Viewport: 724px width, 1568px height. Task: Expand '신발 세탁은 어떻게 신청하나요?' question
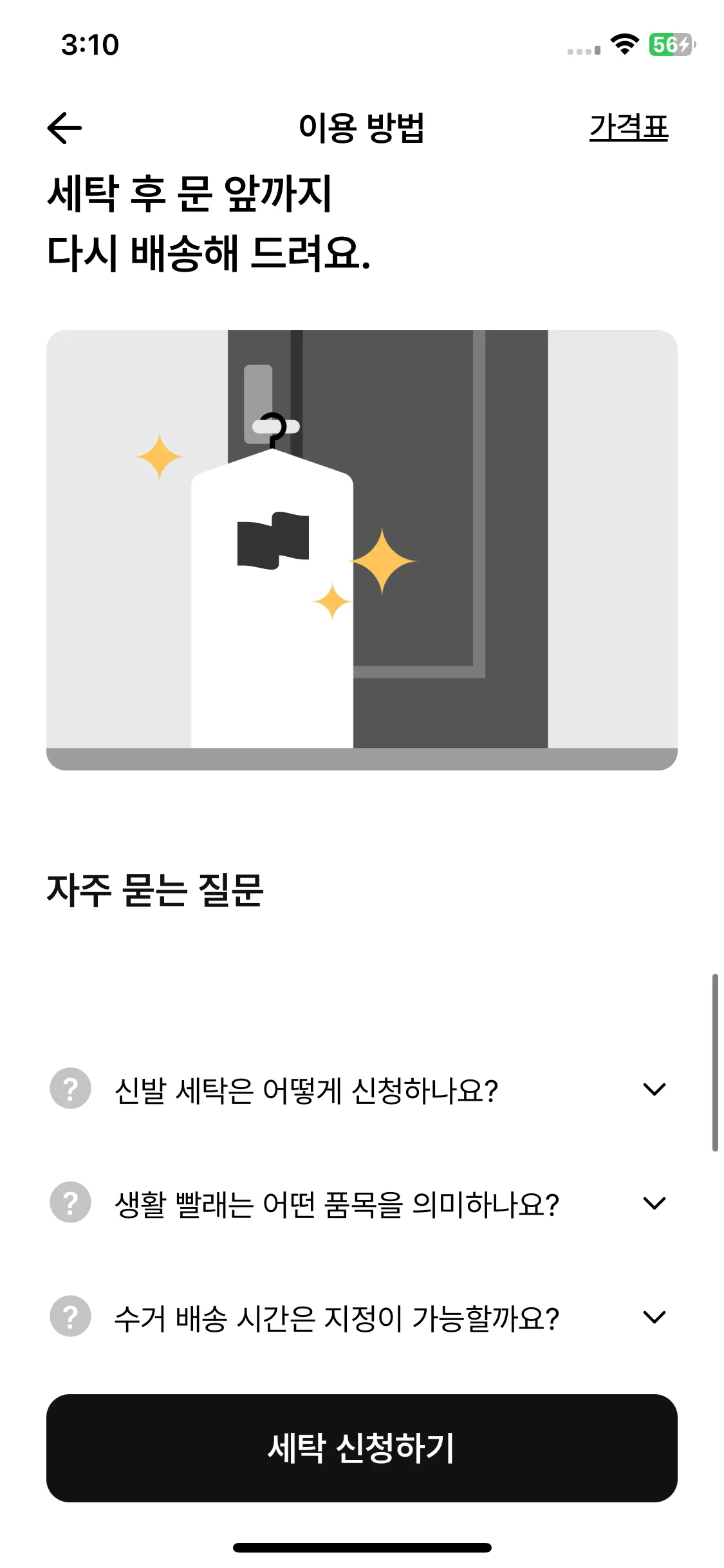click(x=654, y=1090)
